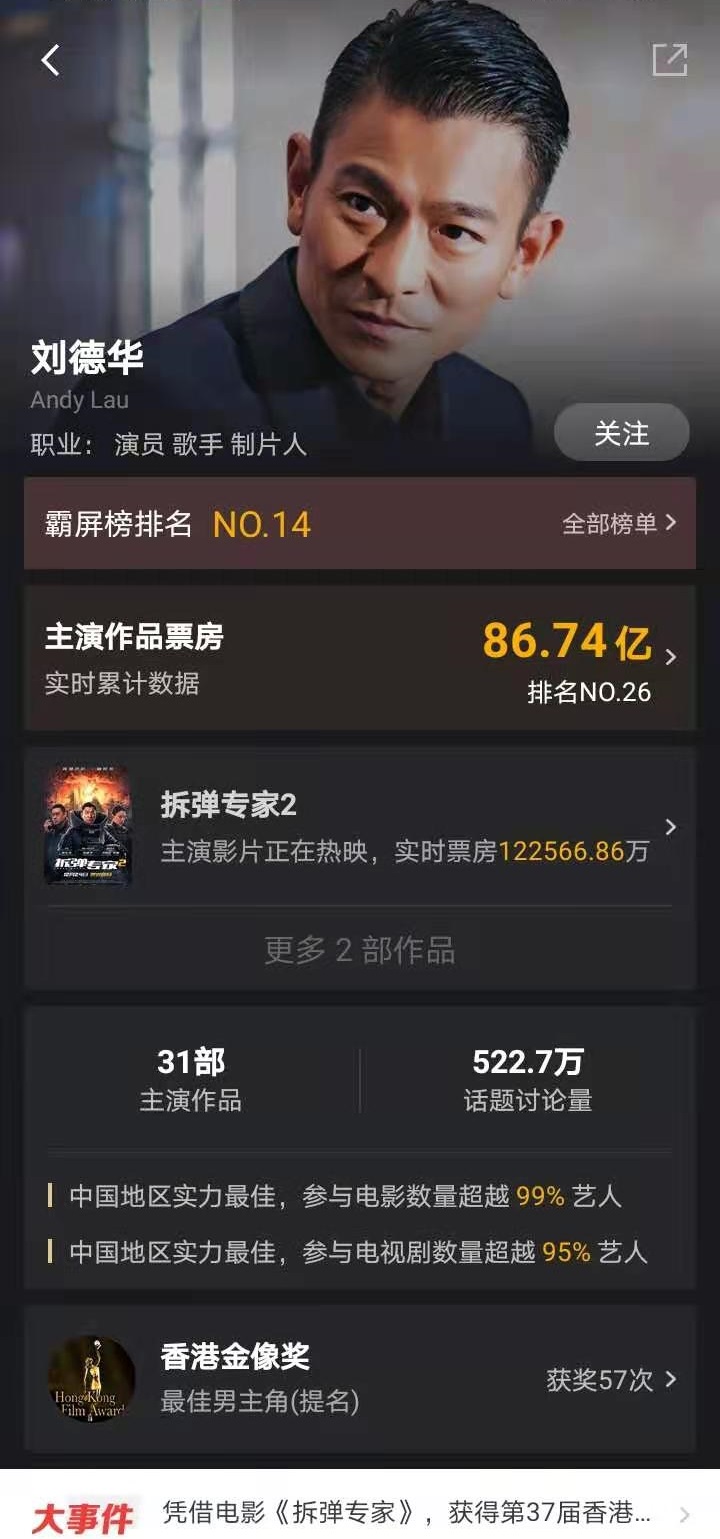Screen dimensions: 720x1539
Task: Show more works via 更多 2 部作品
Action: pyautogui.click(x=360, y=952)
